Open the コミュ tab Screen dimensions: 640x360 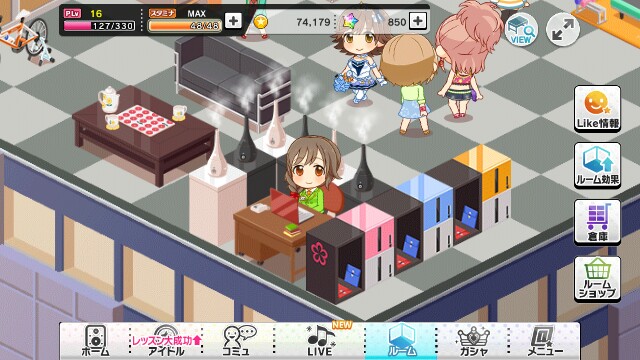tap(238, 341)
